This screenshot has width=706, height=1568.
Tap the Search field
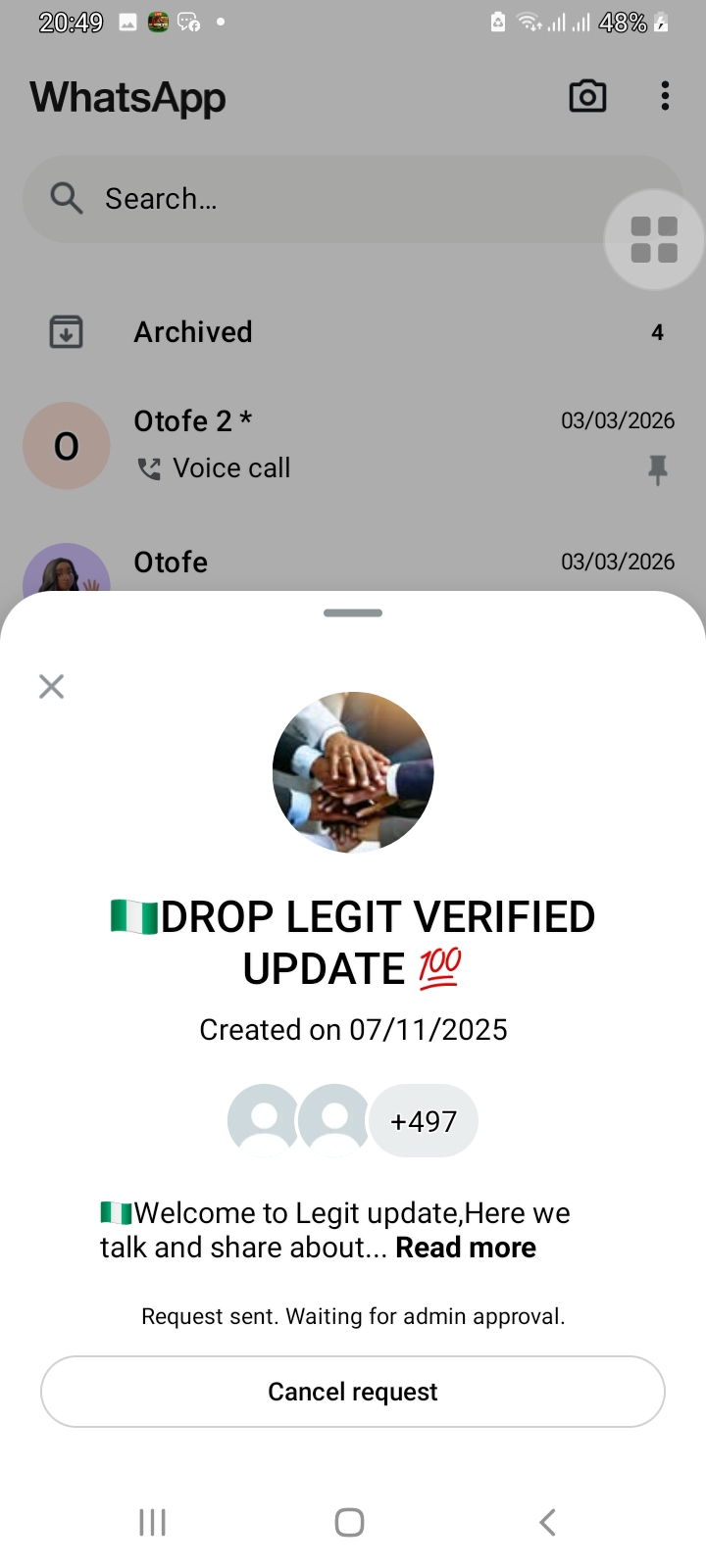tap(314, 199)
